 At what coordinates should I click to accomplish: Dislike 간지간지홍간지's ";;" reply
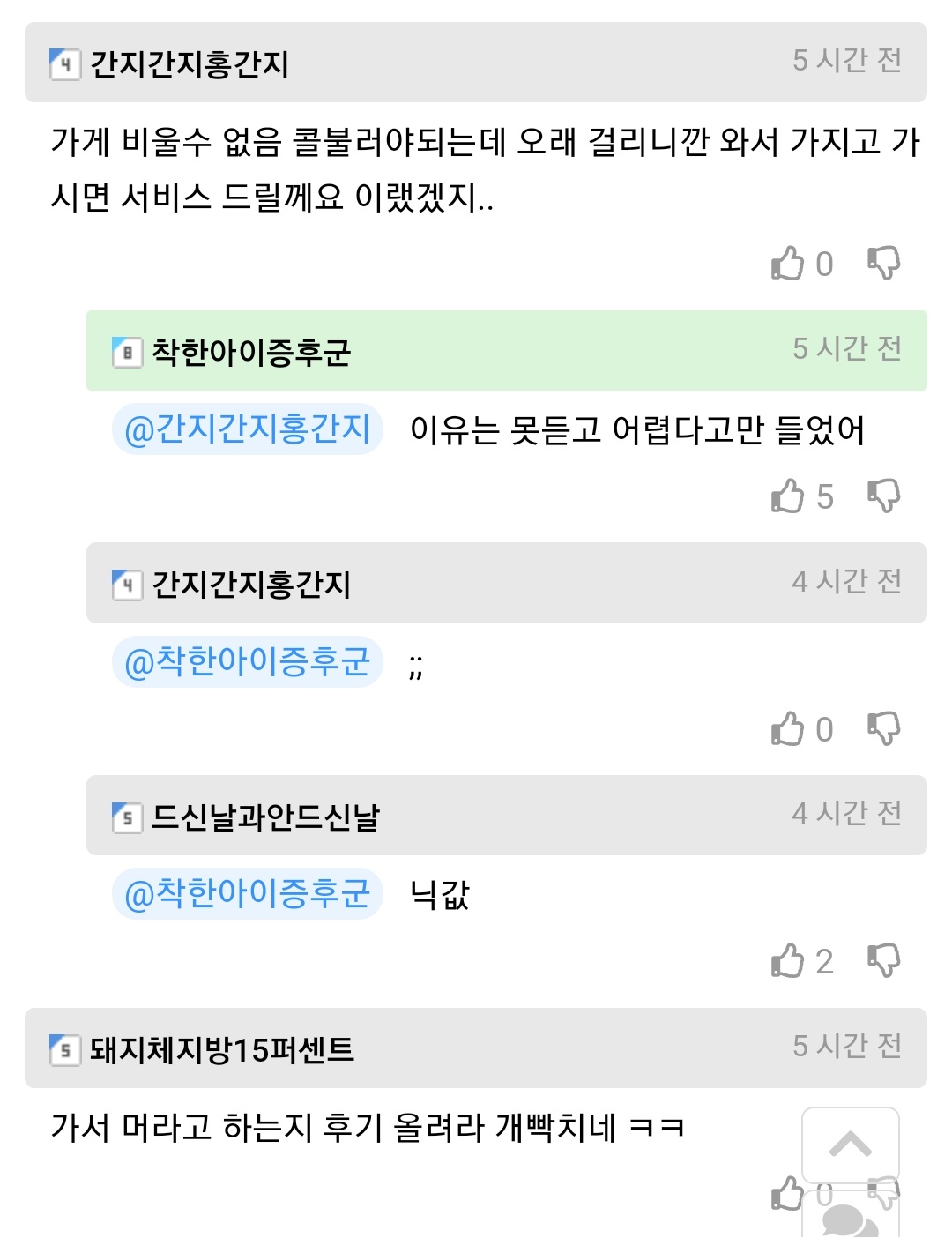tap(883, 728)
